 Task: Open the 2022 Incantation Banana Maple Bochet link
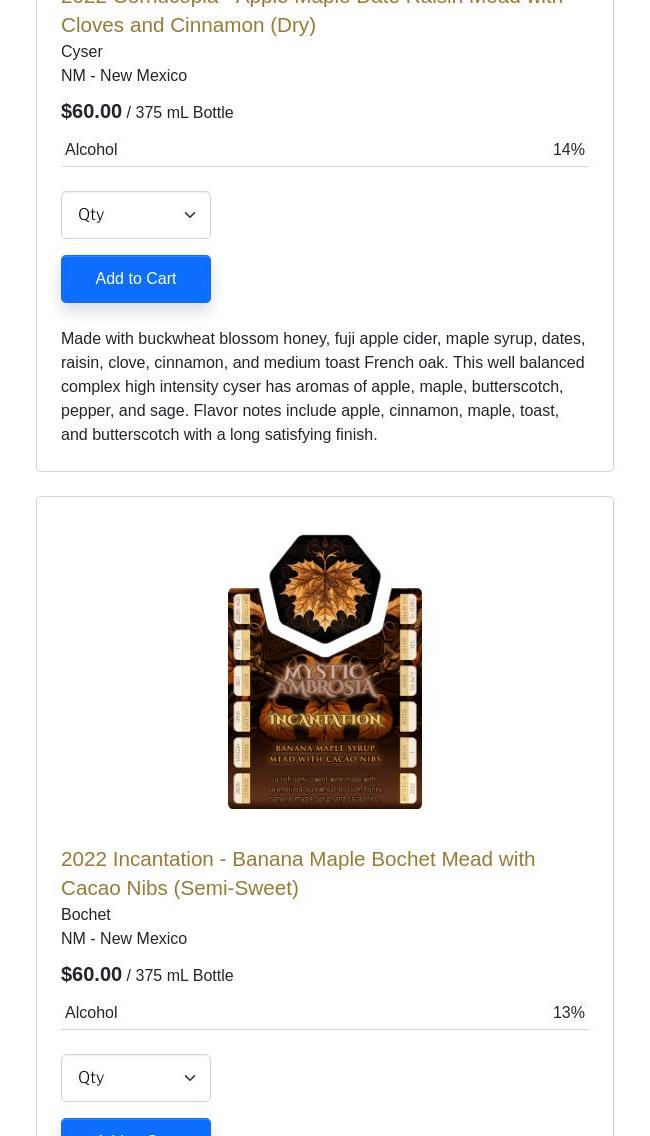click(298, 872)
